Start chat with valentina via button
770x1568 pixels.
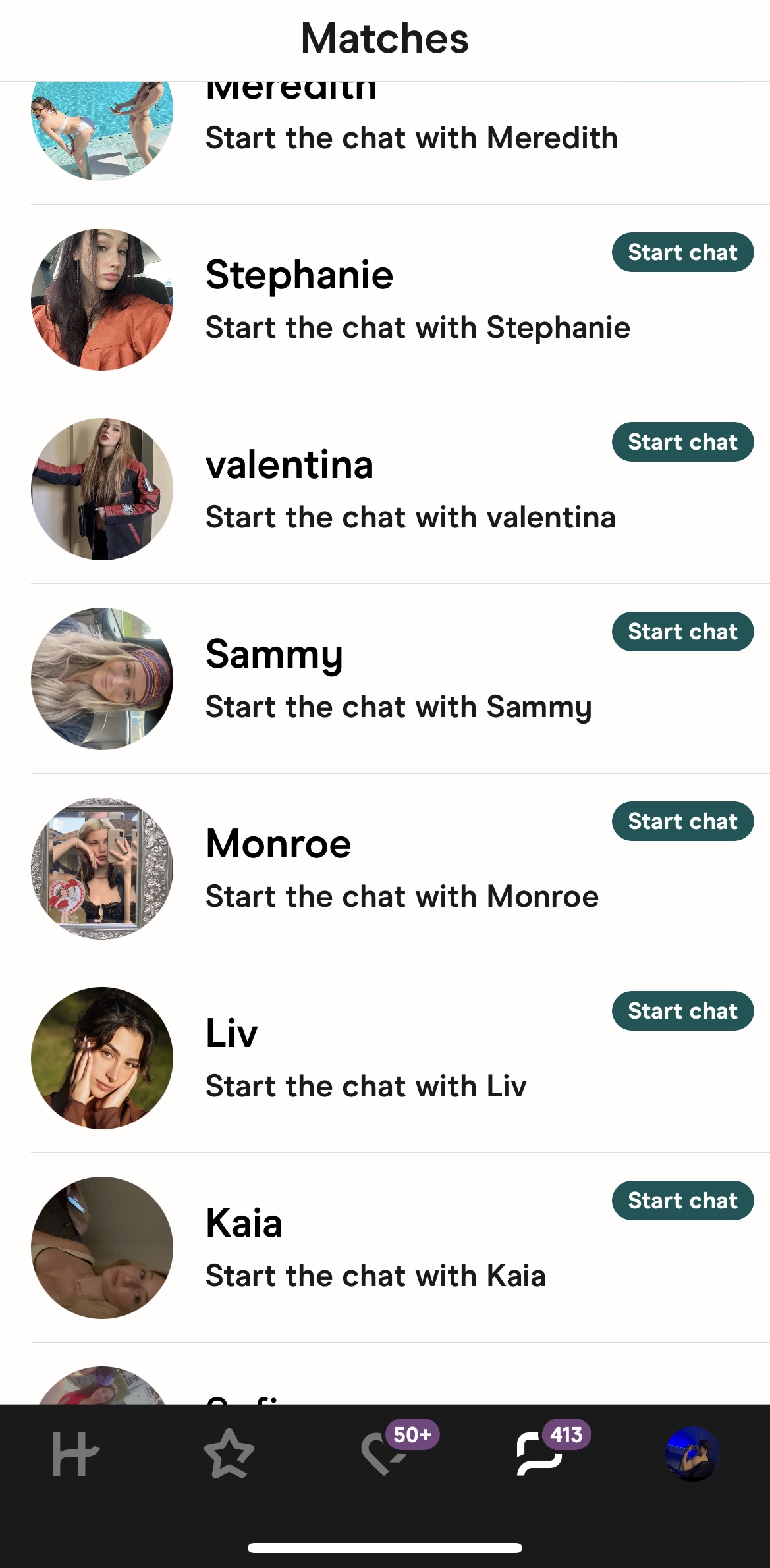[x=682, y=442]
